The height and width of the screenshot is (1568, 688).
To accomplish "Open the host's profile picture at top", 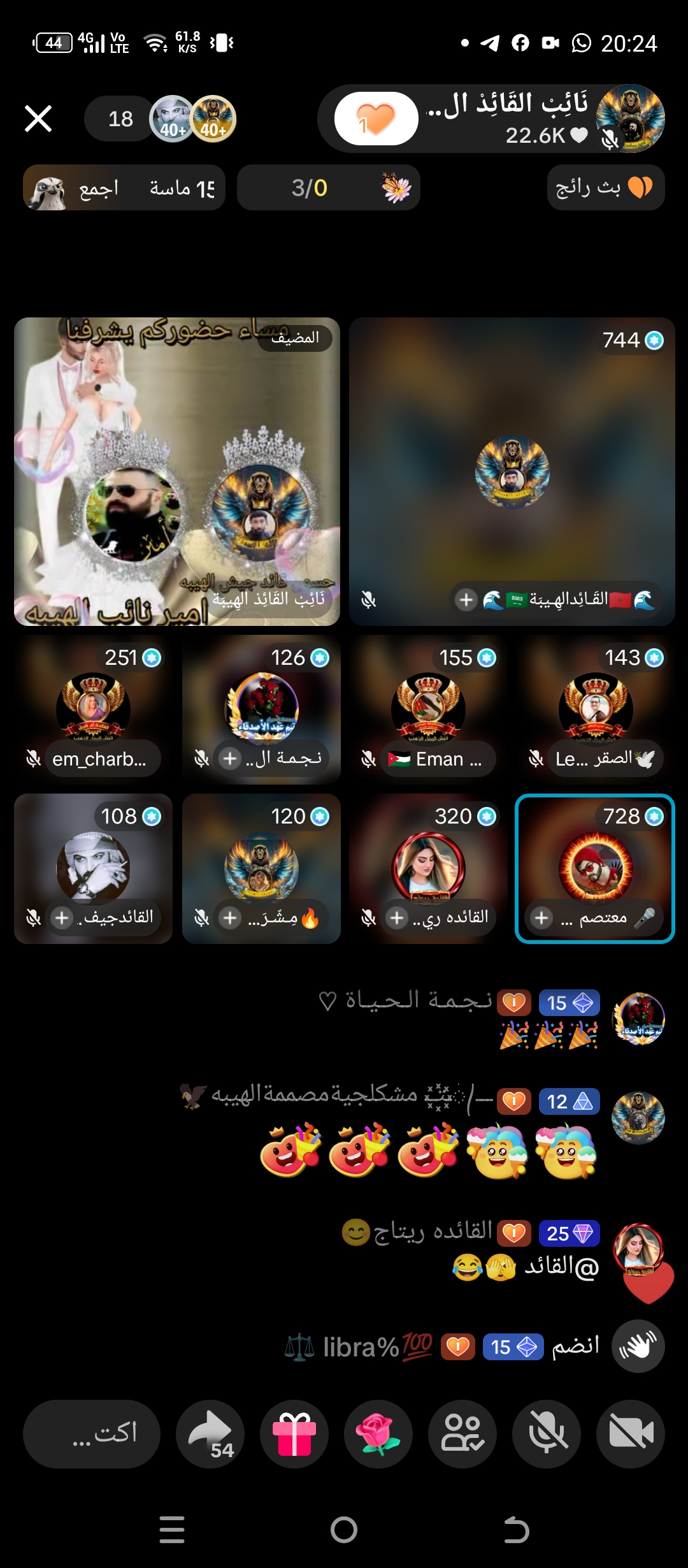I will (x=630, y=119).
